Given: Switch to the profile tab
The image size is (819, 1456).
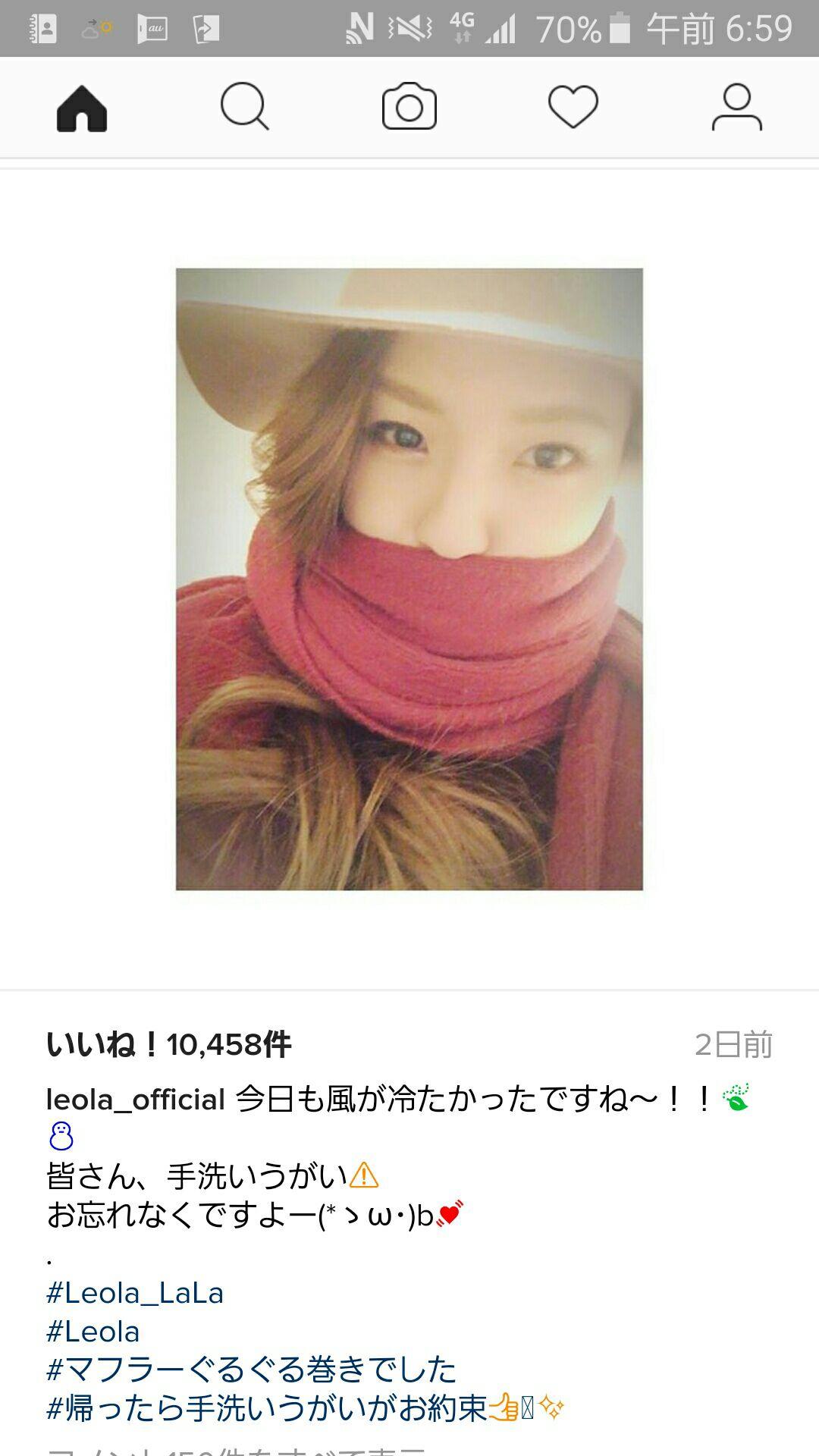Looking at the screenshot, I should pyautogui.click(x=736, y=108).
